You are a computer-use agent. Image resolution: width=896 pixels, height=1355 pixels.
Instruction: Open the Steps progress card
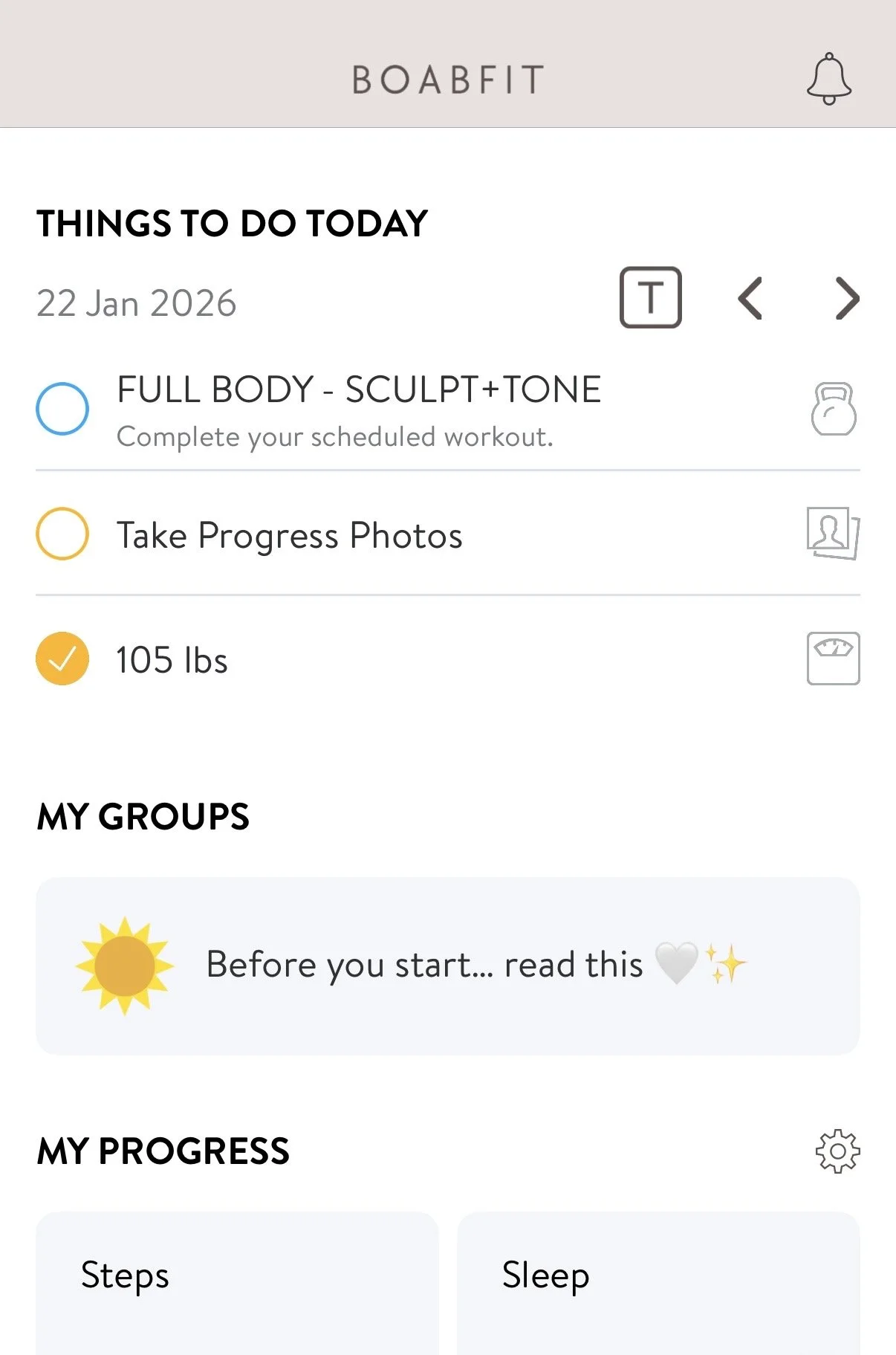click(237, 1284)
